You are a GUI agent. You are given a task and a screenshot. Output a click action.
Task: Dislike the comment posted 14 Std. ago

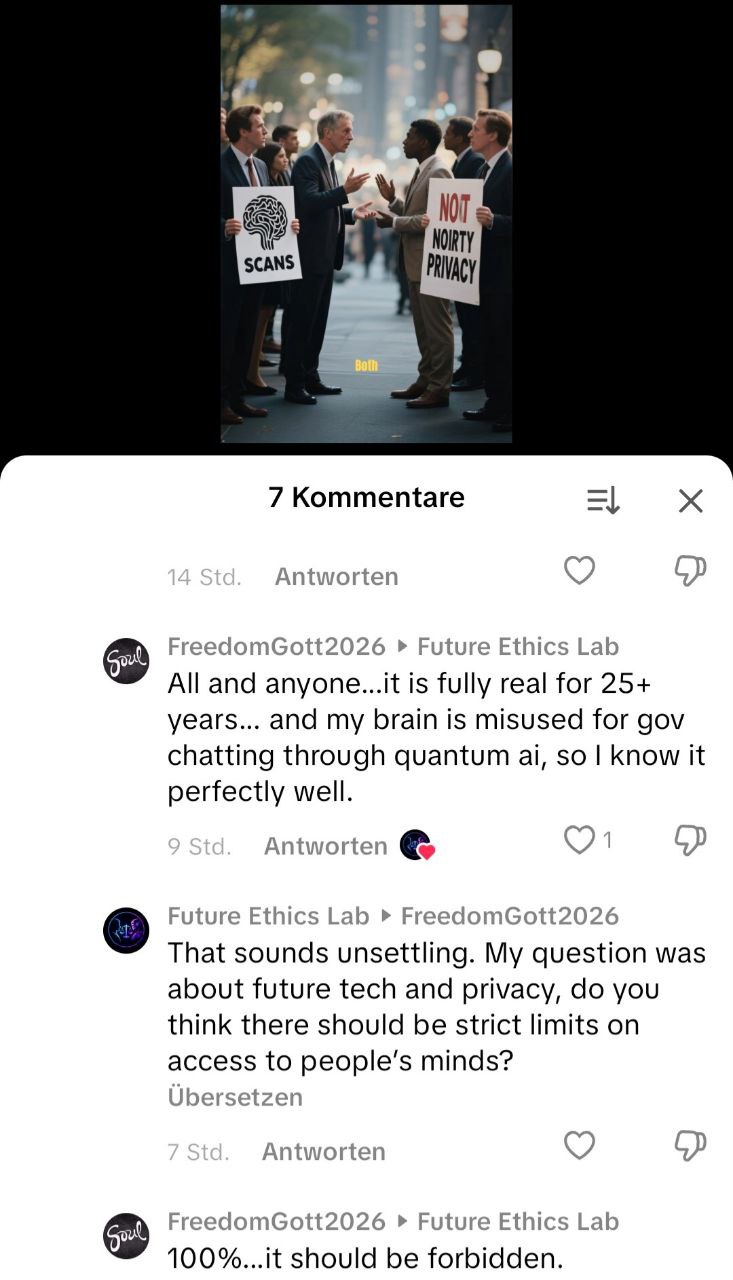pyautogui.click(x=690, y=571)
